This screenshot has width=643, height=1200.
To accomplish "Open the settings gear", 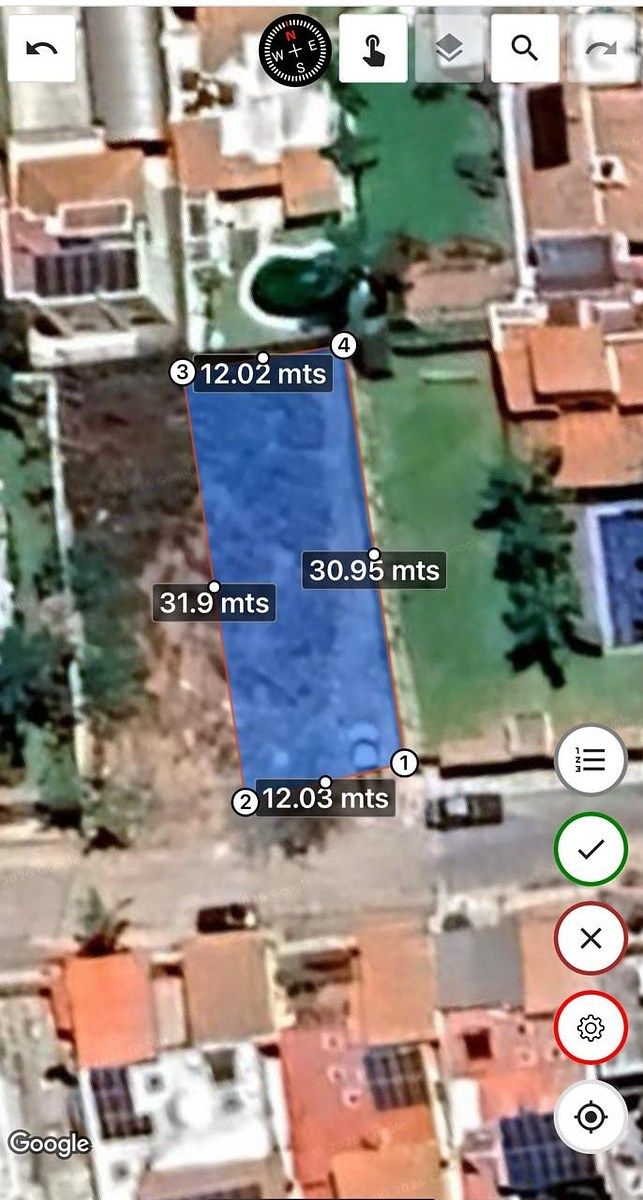I will click(590, 1028).
